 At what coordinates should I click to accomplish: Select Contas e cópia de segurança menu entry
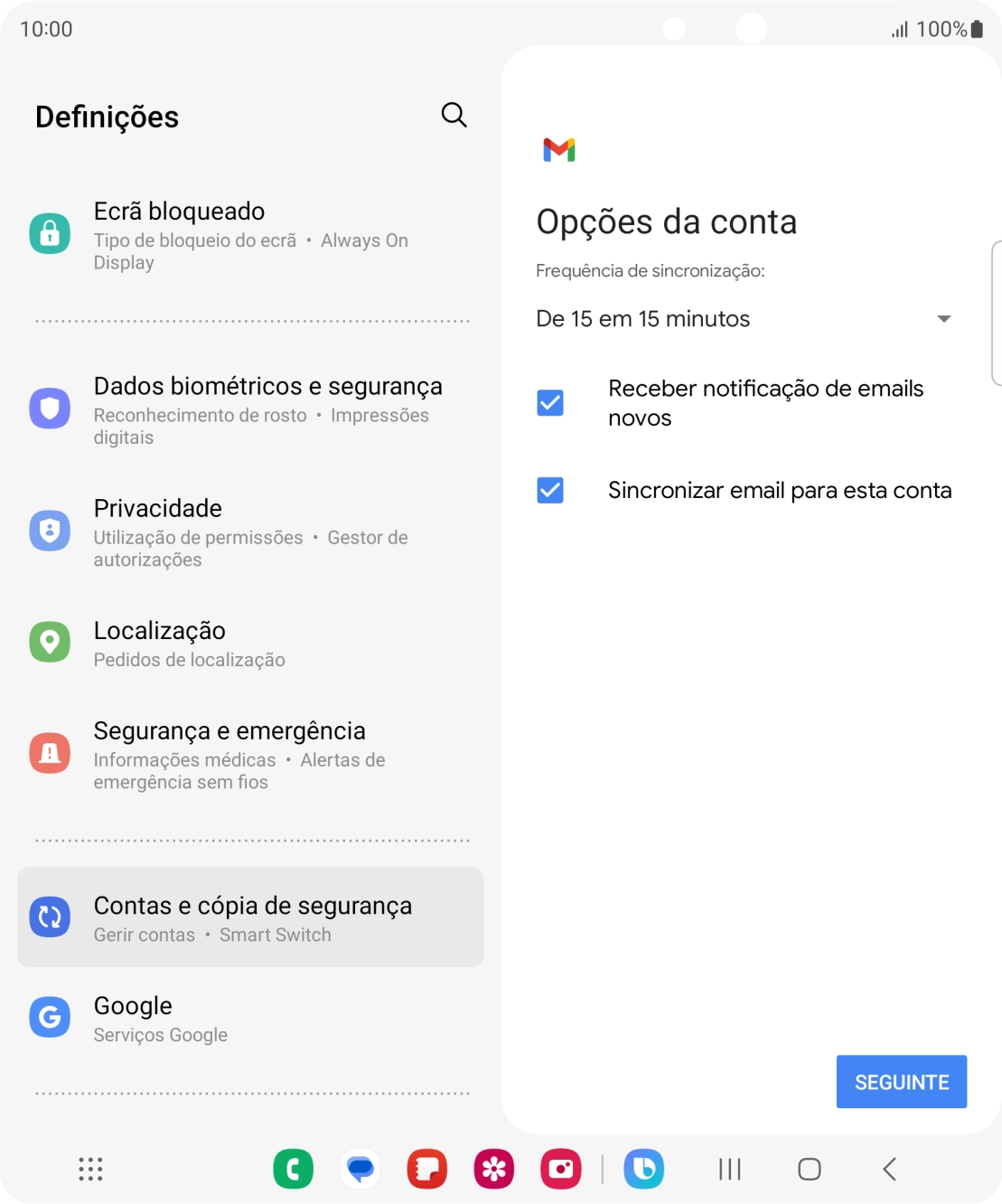[251, 916]
